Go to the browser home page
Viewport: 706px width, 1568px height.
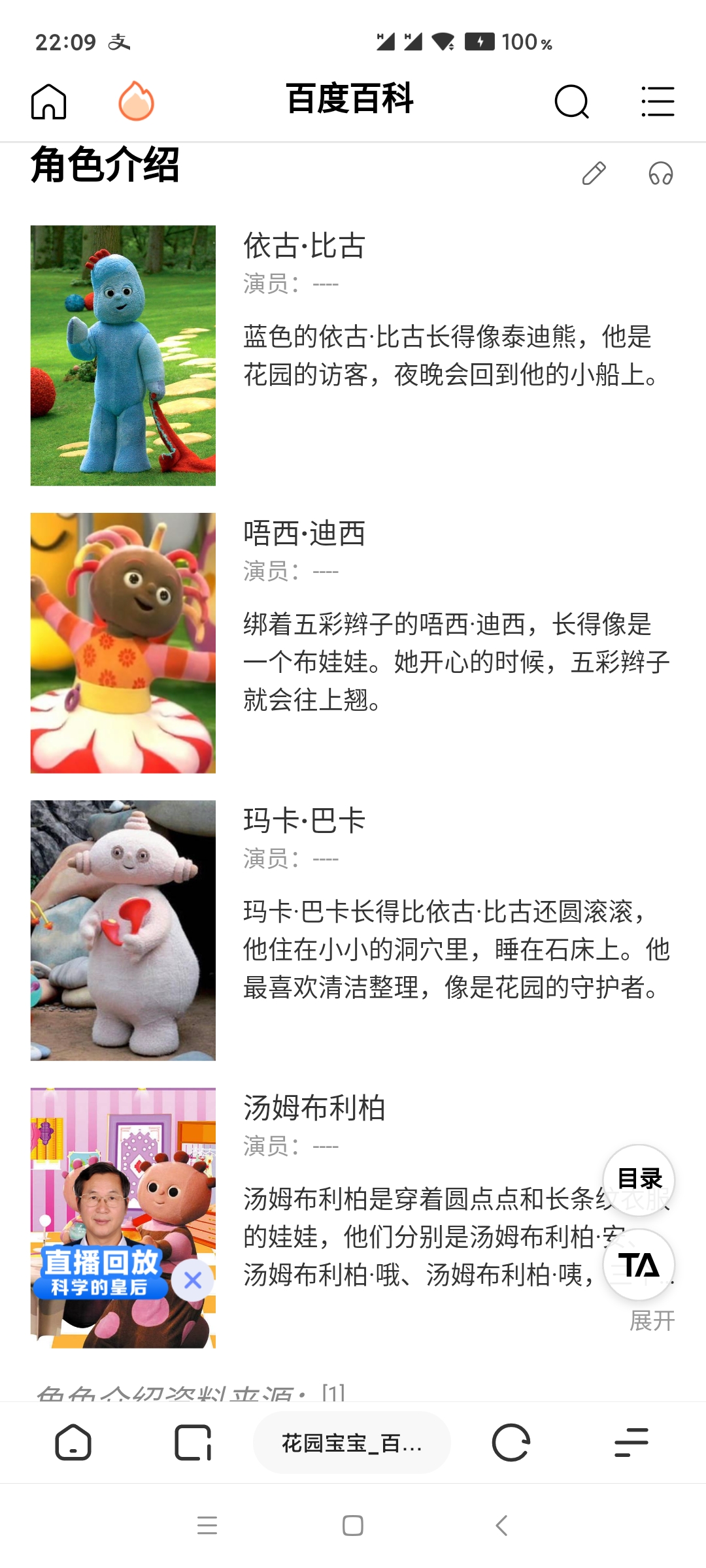coord(73,1443)
